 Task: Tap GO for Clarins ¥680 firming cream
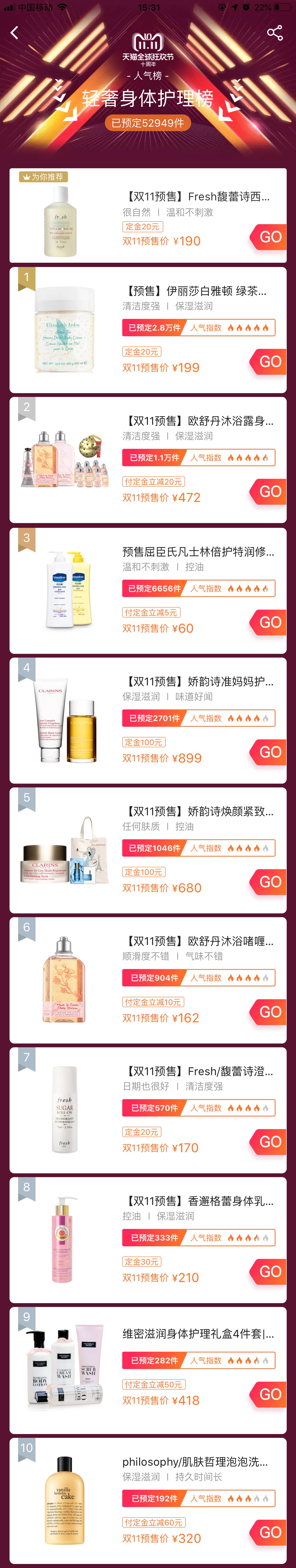(270, 881)
